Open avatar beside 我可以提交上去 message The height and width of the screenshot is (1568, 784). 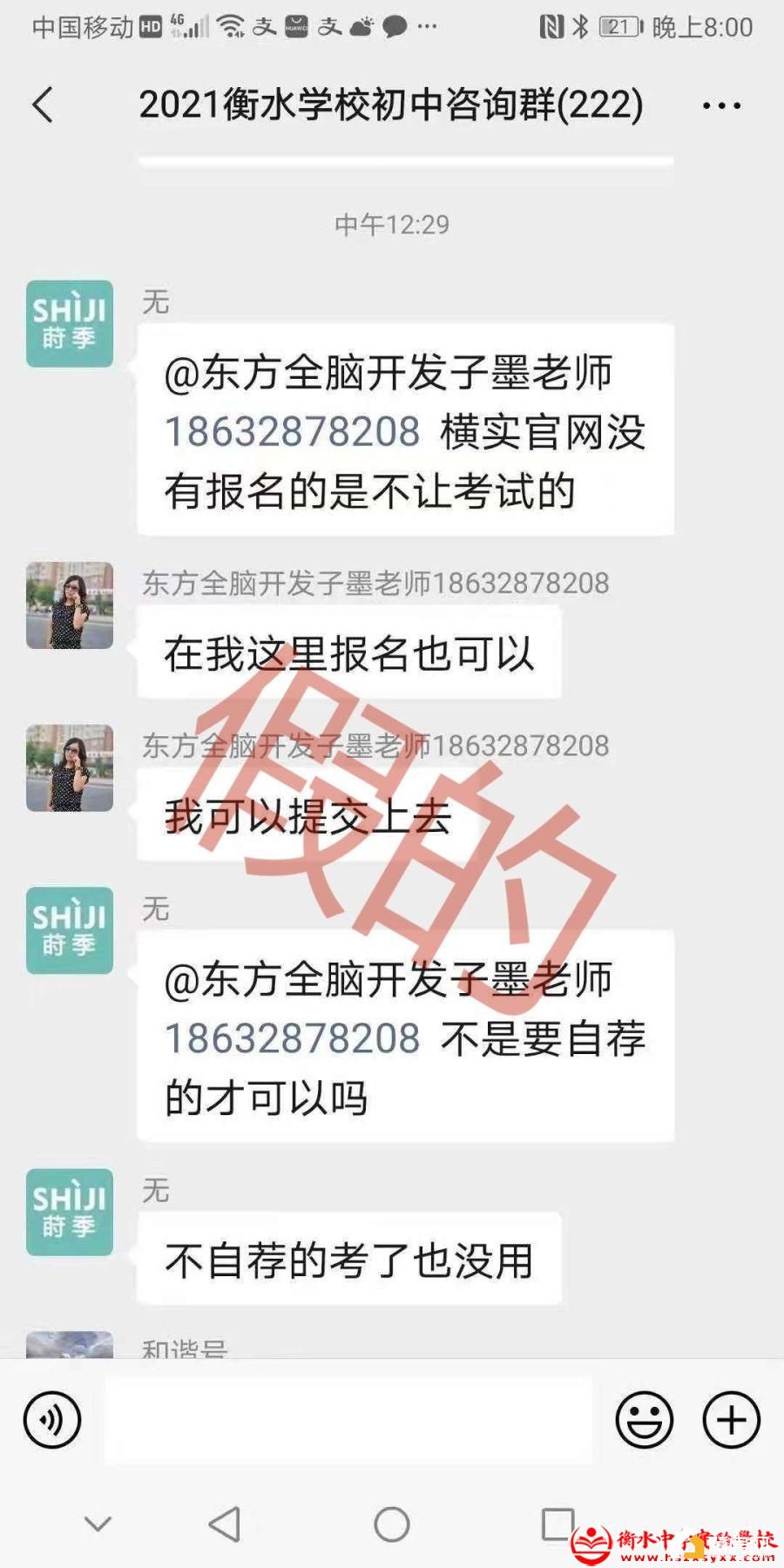pos(70,767)
